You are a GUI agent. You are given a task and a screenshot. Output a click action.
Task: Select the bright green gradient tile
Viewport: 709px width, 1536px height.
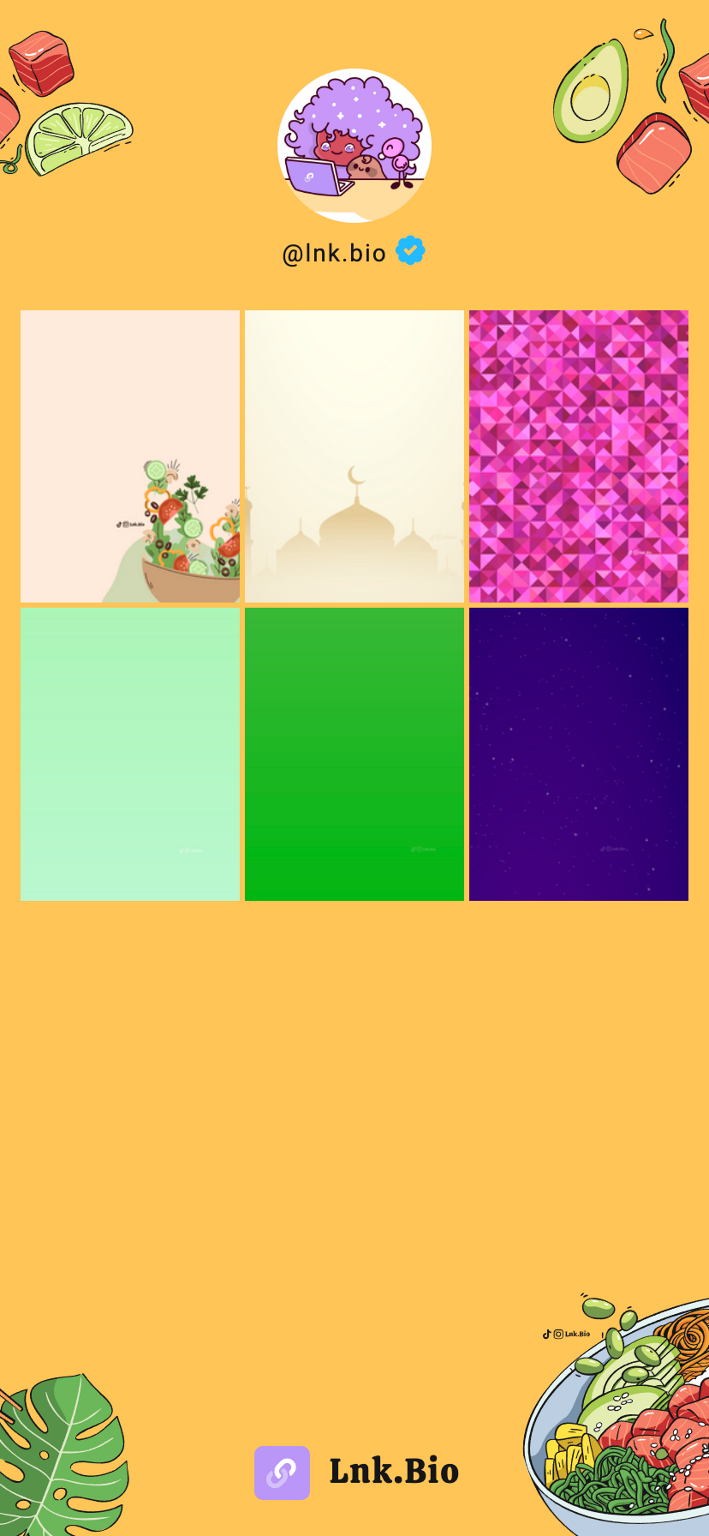click(354, 754)
